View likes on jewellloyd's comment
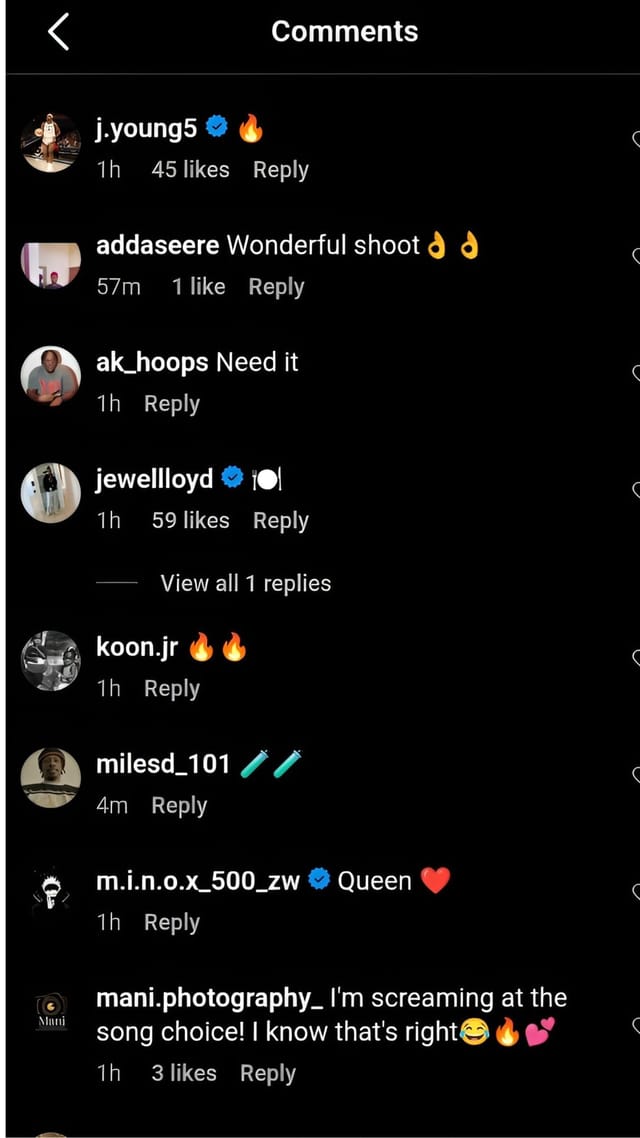 click(x=190, y=521)
